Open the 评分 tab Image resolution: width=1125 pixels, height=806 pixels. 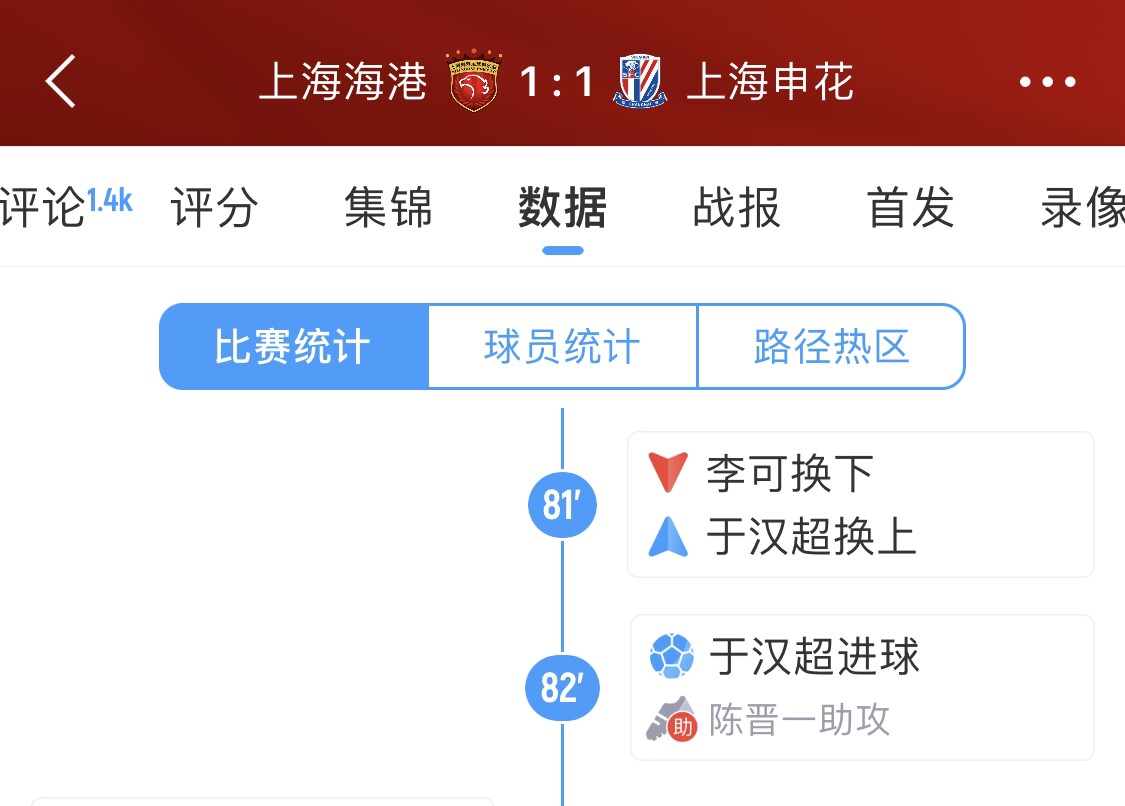point(215,209)
